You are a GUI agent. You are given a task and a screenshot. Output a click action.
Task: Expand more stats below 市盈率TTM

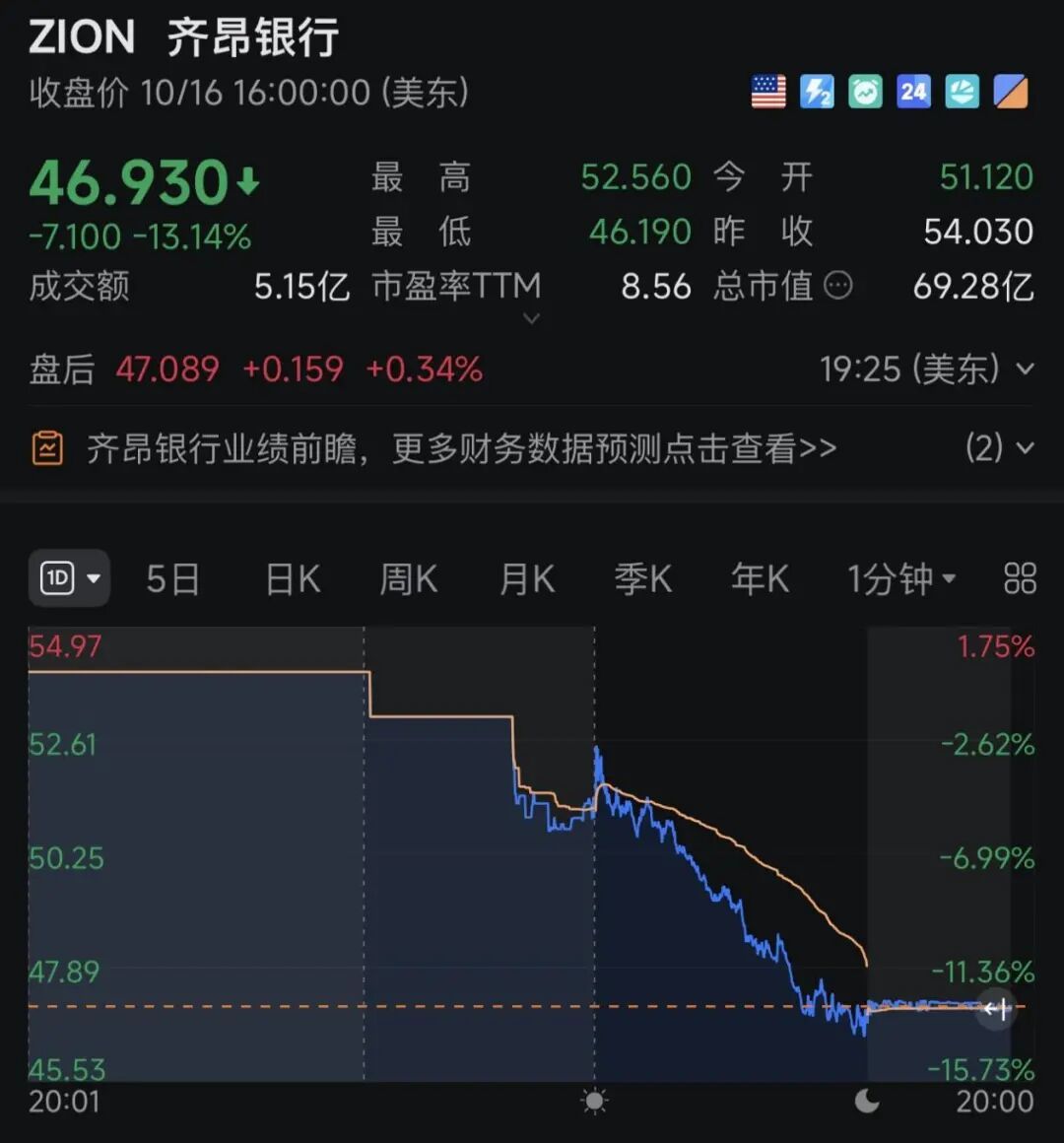pos(531,318)
